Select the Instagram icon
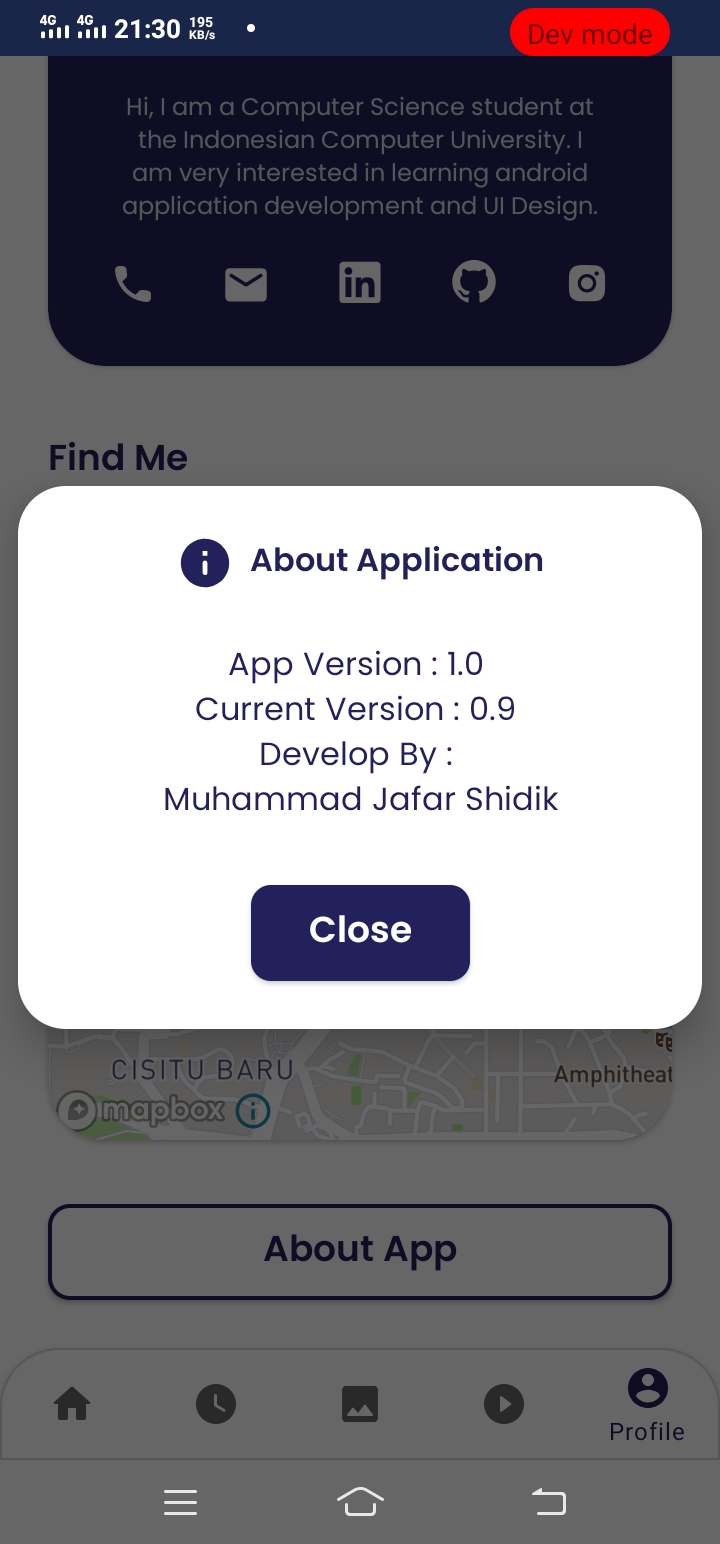The image size is (720, 1544). [x=587, y=284]
